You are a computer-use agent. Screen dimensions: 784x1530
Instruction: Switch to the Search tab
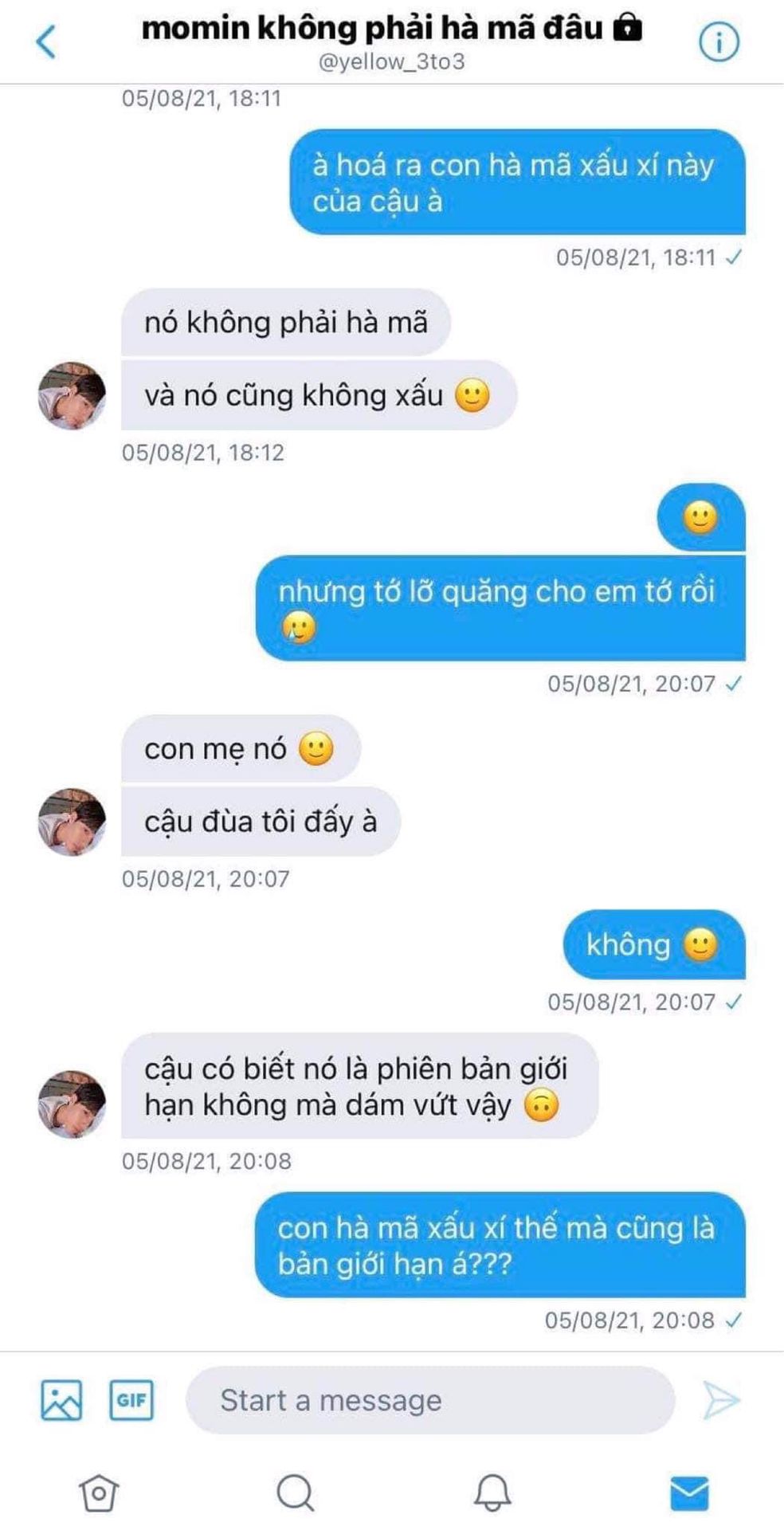coord(295,1493)
